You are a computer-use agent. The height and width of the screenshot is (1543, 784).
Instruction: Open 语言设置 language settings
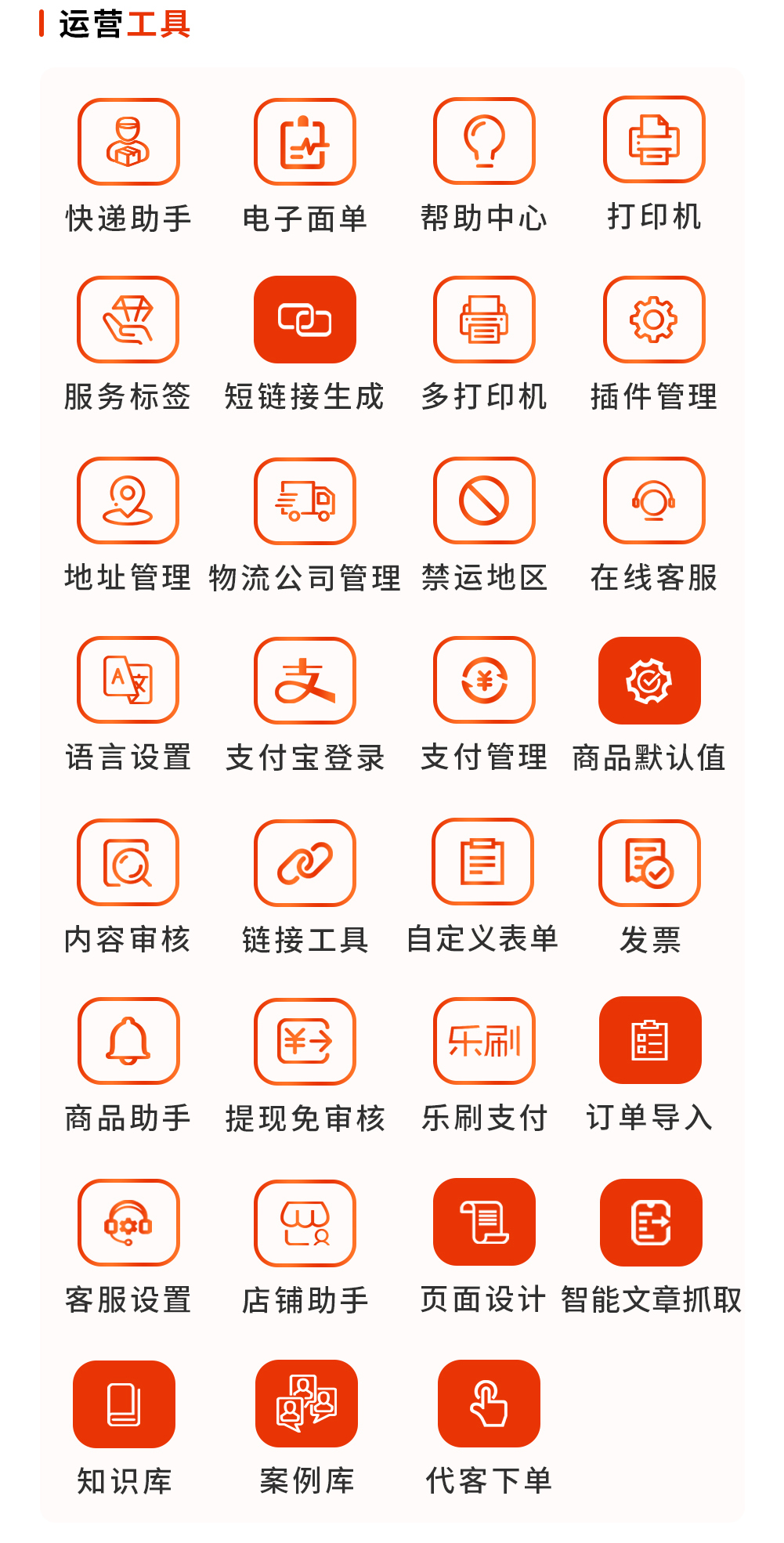pyautogui.click(x=128, y=680)
